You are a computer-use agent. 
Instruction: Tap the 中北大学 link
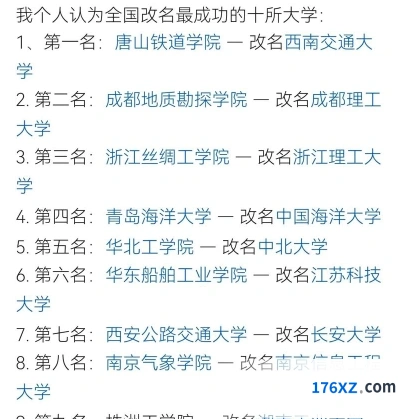[x=293, y=247]
